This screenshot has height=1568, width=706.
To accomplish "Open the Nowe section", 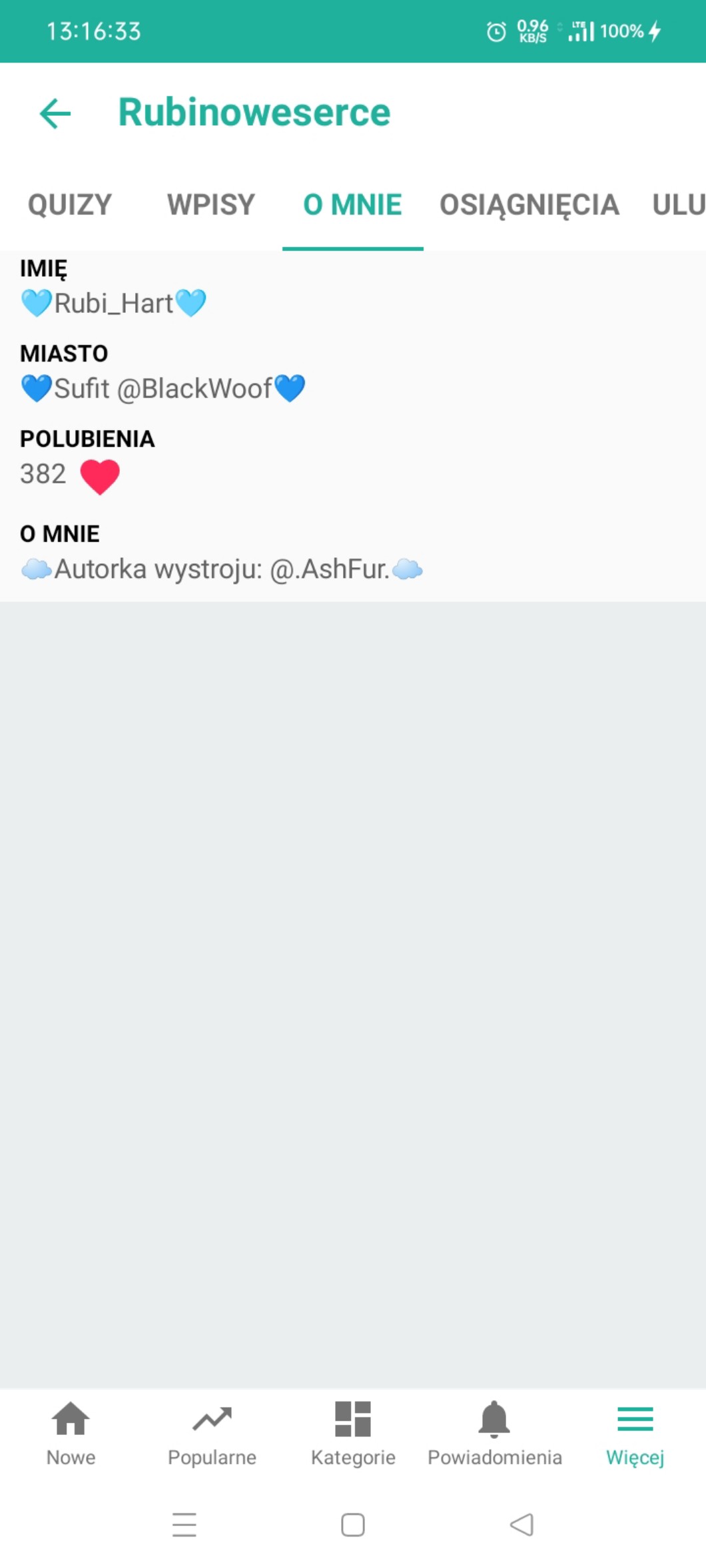I will (x=71, y=1433).
